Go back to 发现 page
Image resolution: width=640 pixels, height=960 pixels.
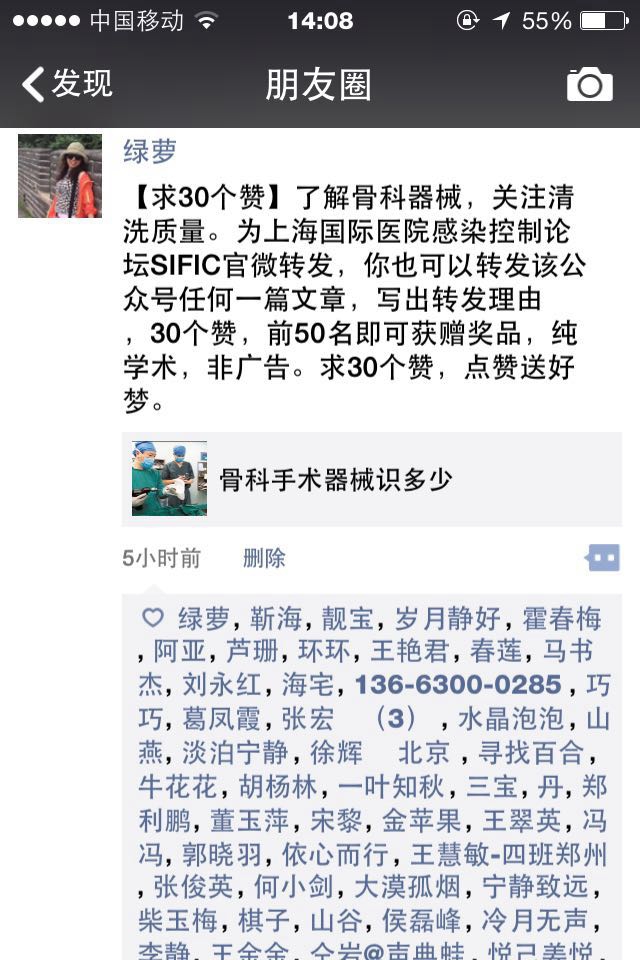[x=67, y=84]
